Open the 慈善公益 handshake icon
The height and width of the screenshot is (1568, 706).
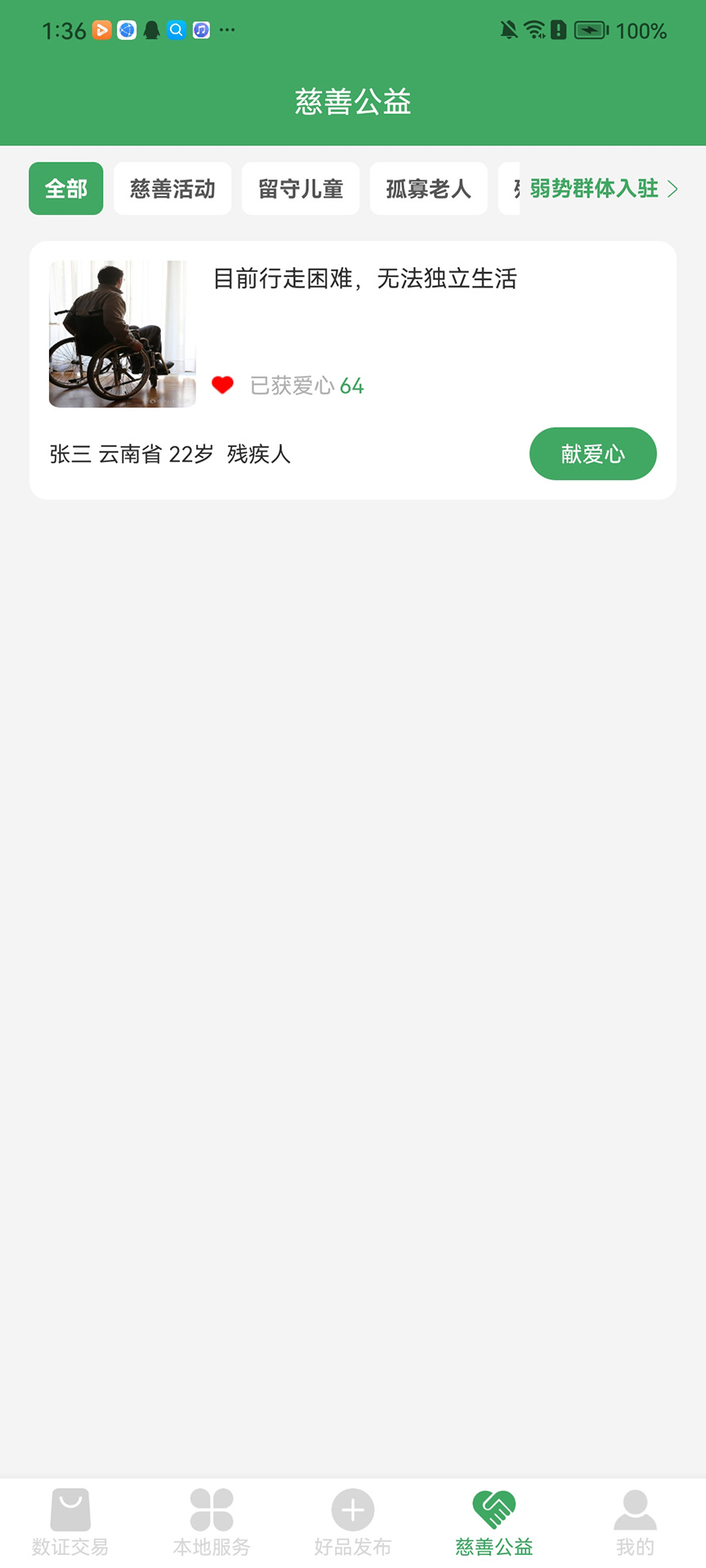[494, 1507]
